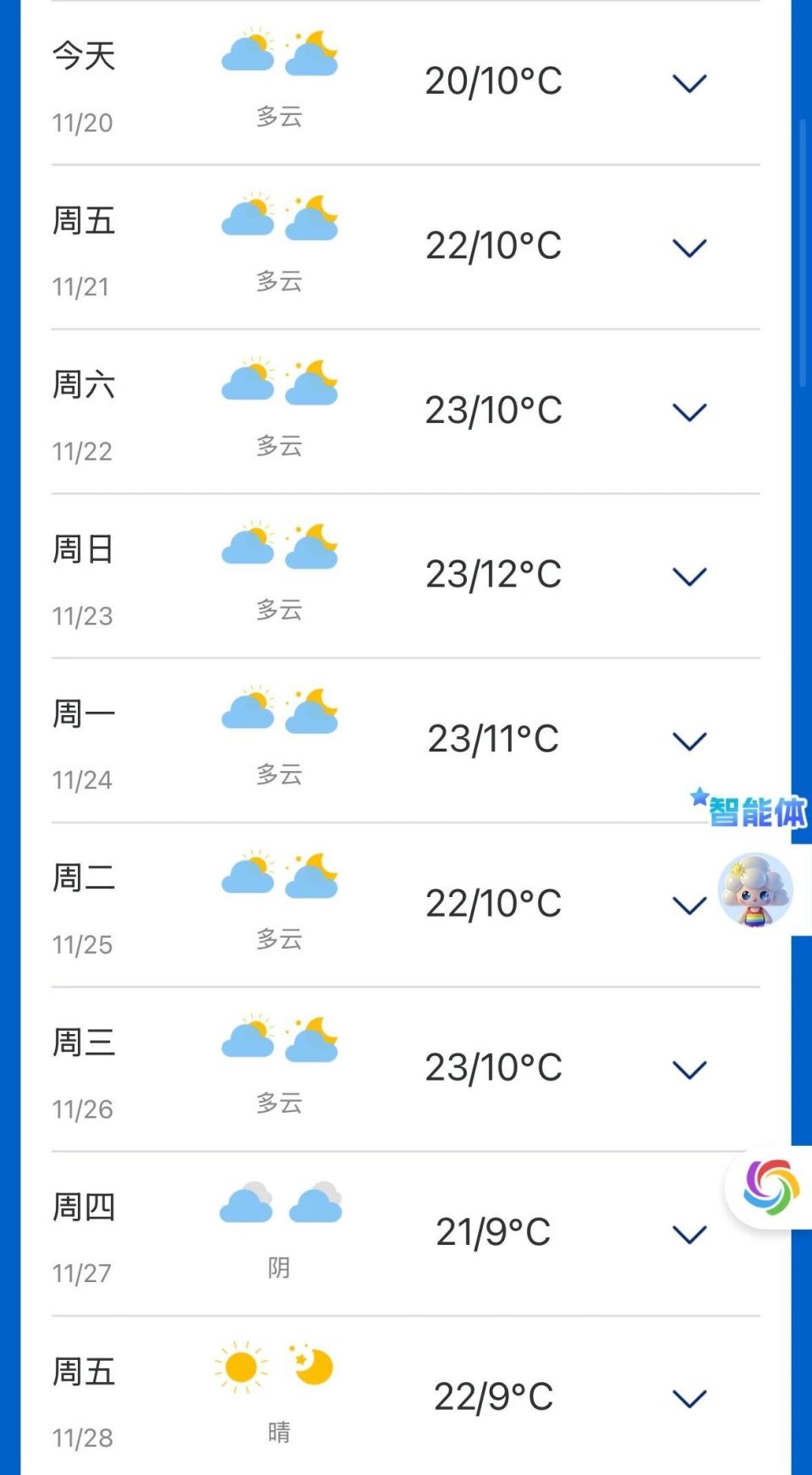Select the 今天 day label
812x1475 pixels.
pyautogui.click(x=84, y=56)
